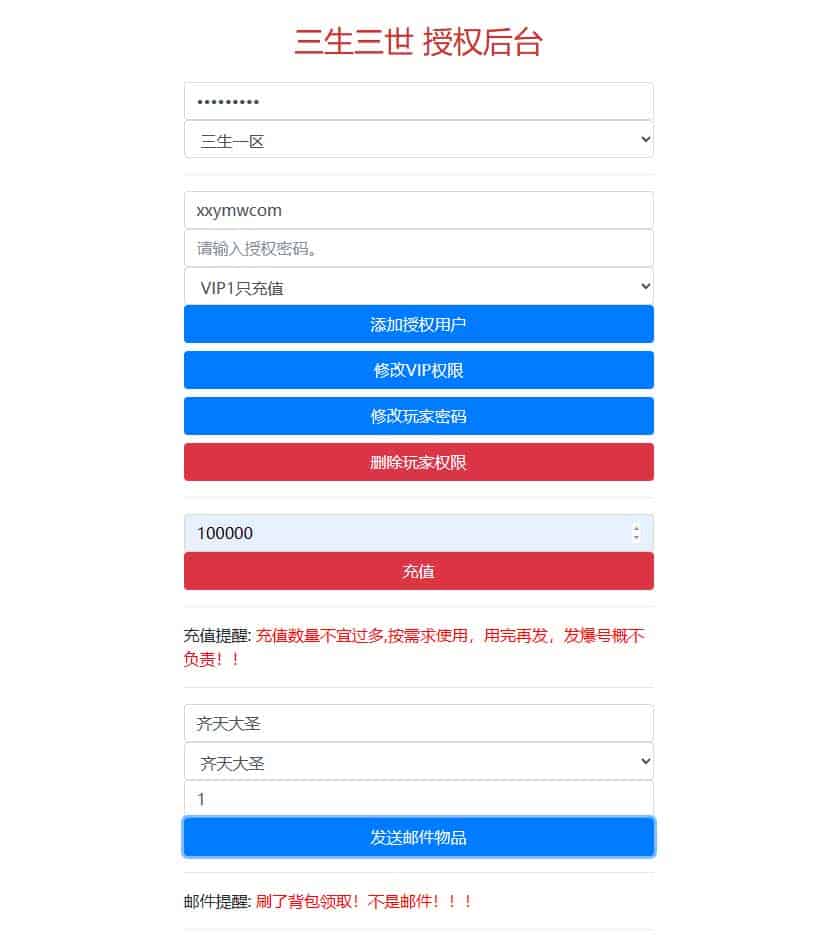Tap the red 充值 button

(x=418, y=571)
